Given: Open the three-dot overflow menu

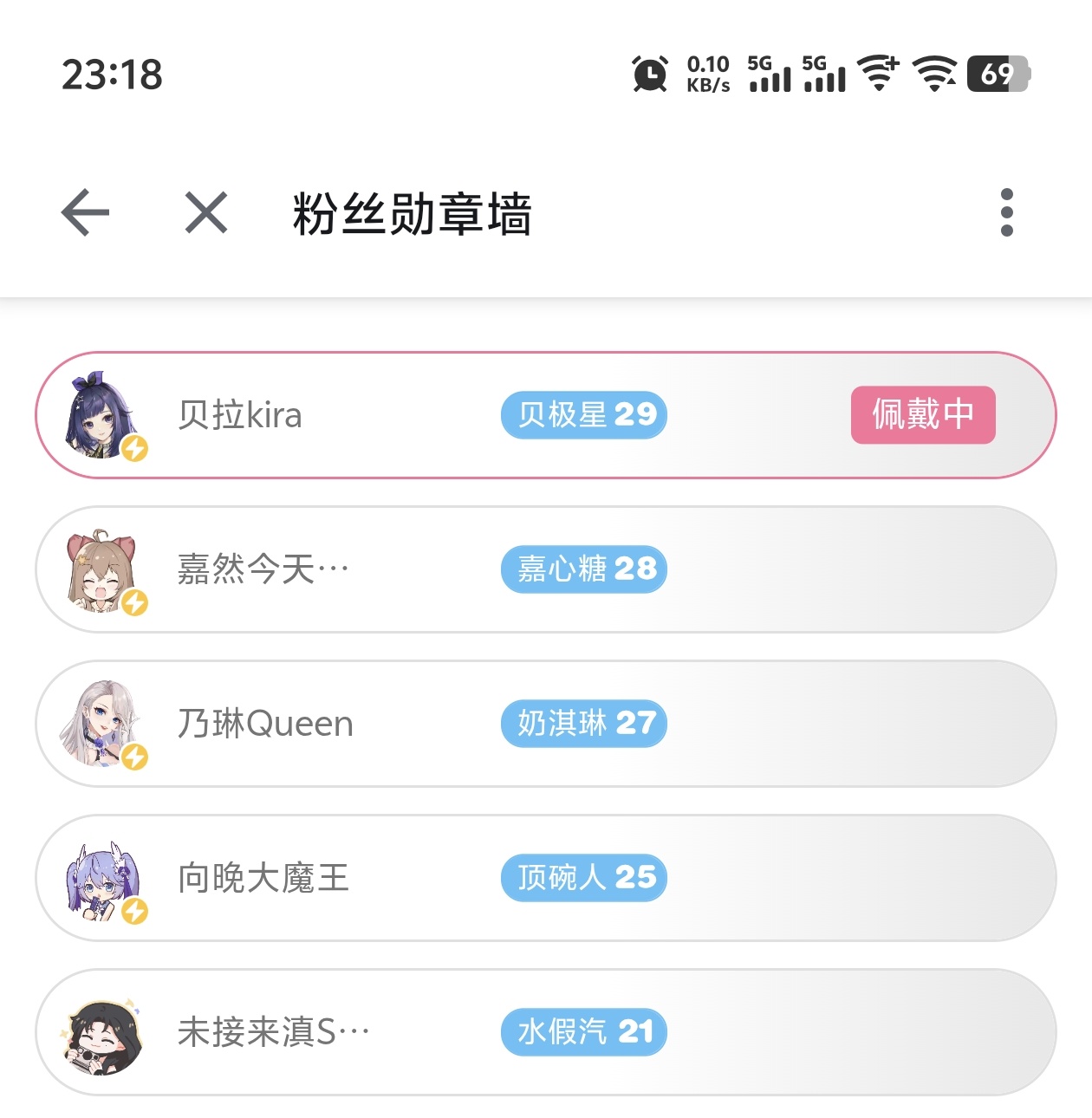Looking at the screenshot, I should point(1006,212).
